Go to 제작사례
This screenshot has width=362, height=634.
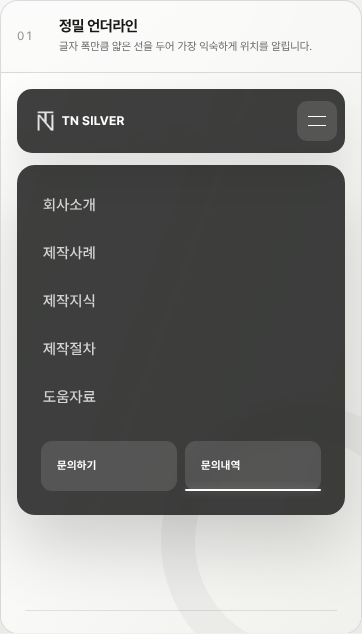pyautogui.click(x=69, y=253)
